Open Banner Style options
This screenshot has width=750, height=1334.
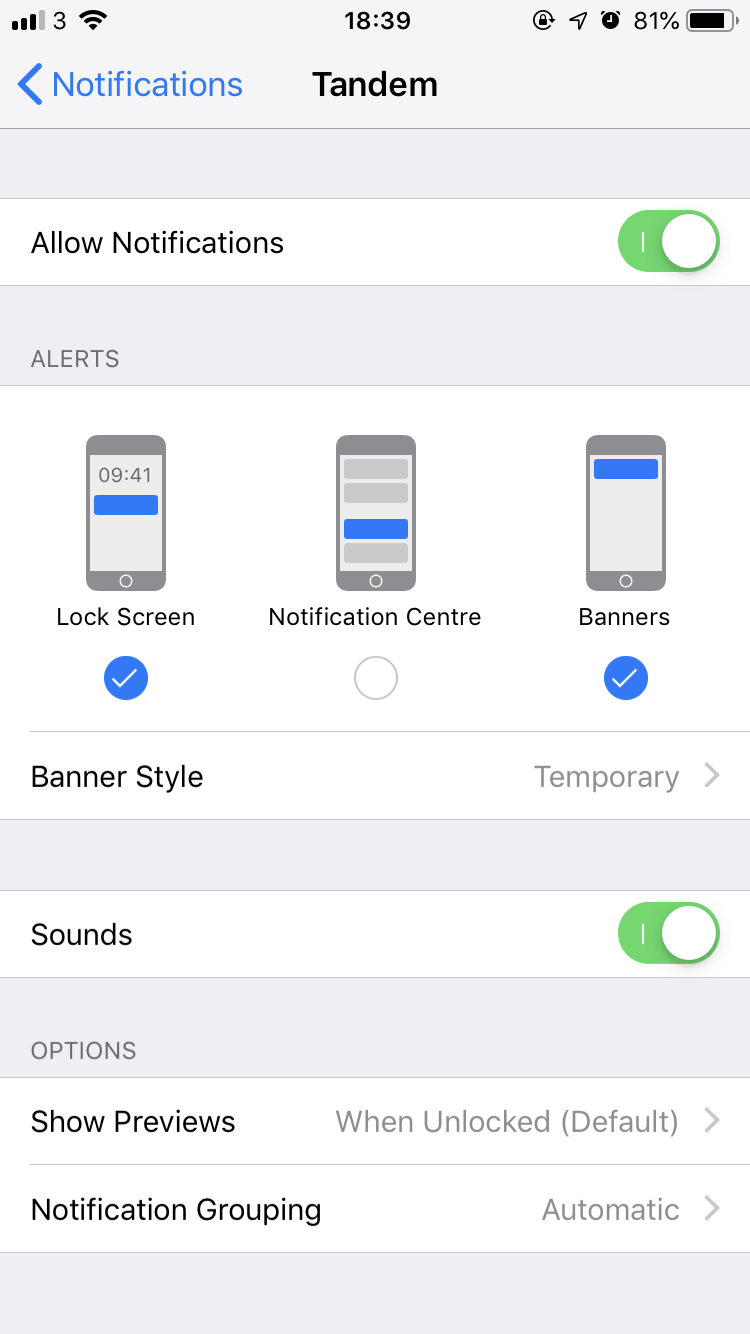[x=375, y=777]
